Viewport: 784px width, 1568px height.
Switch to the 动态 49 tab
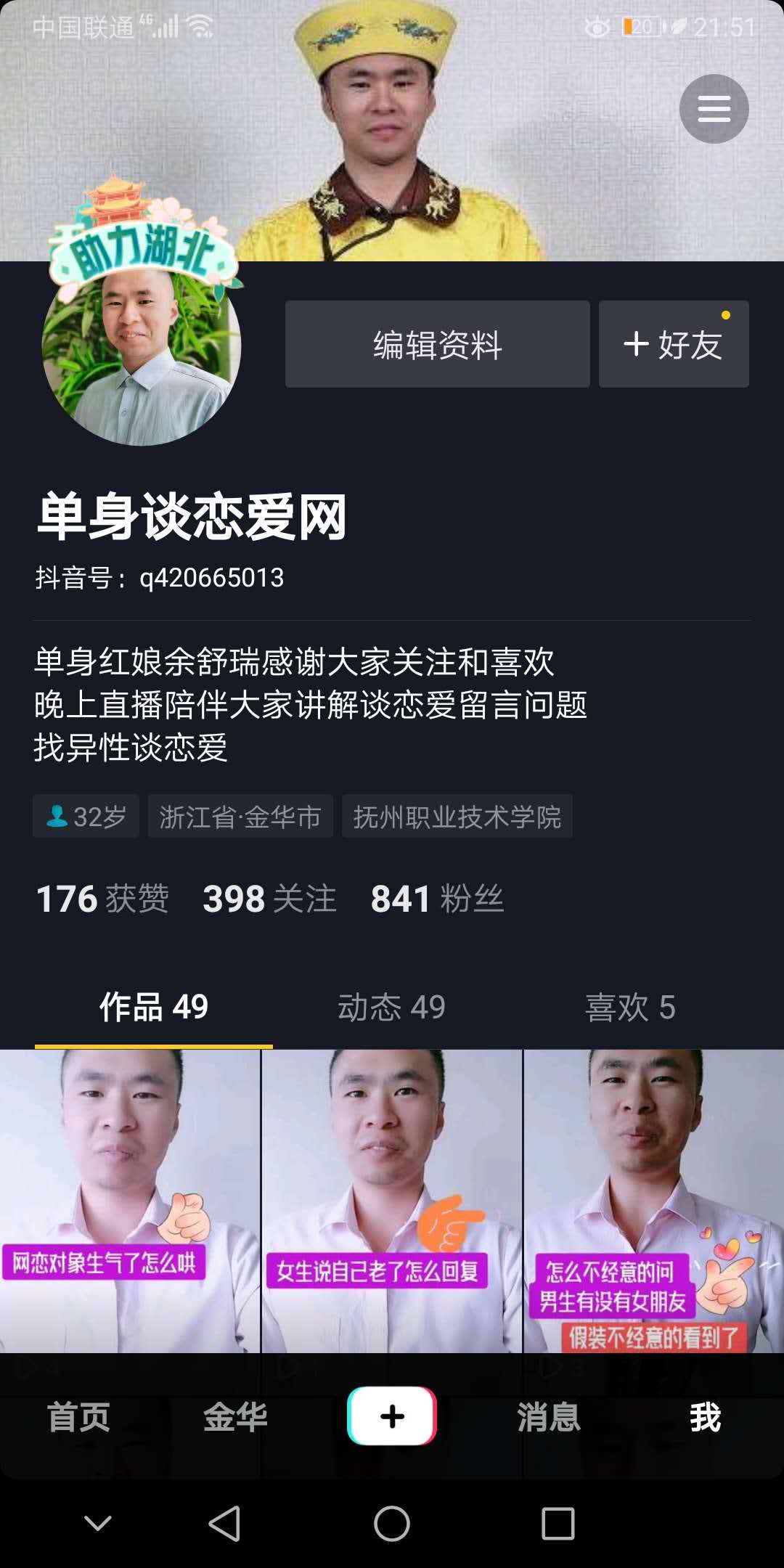[391, 1008]
